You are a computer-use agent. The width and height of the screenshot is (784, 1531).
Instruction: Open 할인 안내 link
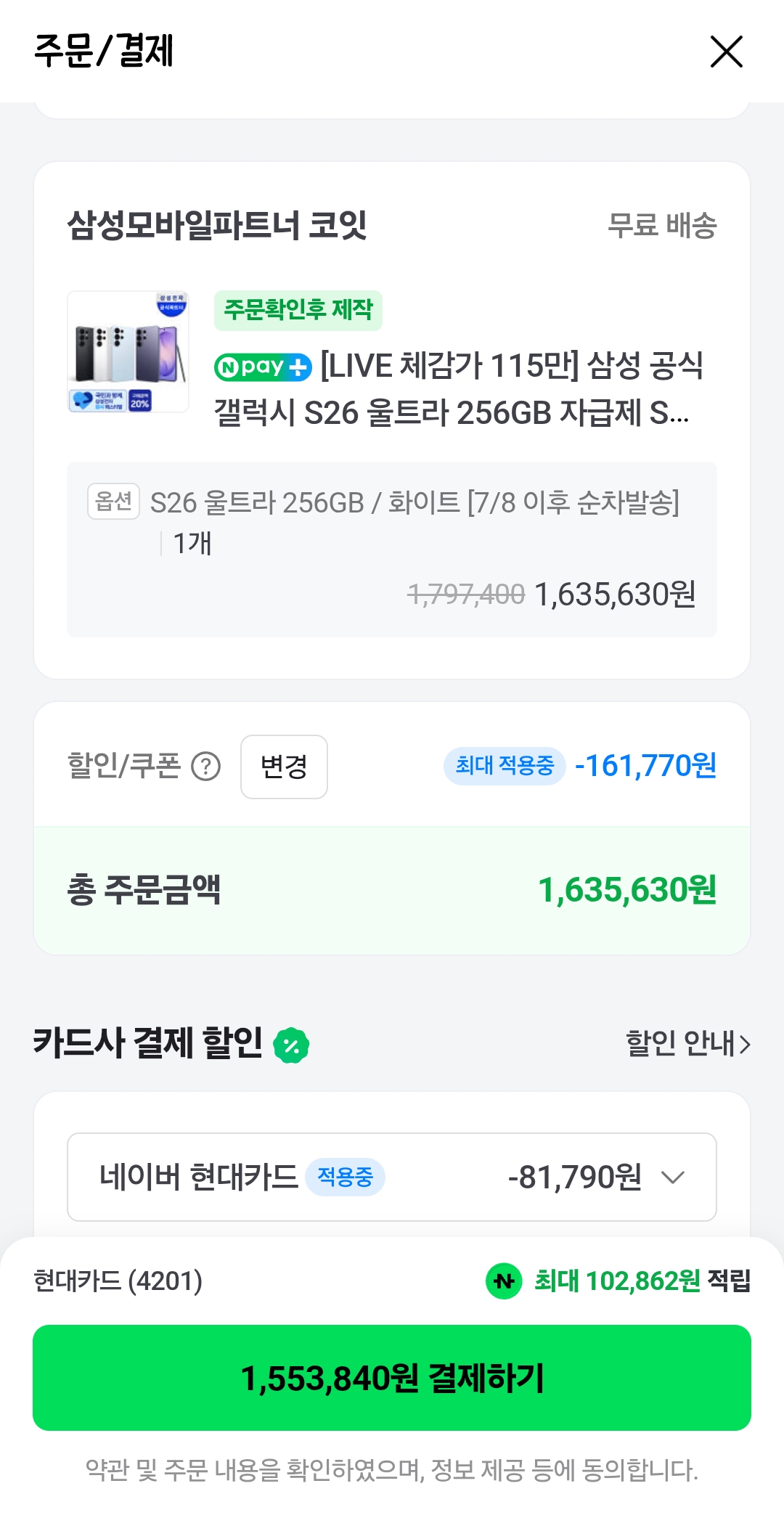pos(687,1043)
